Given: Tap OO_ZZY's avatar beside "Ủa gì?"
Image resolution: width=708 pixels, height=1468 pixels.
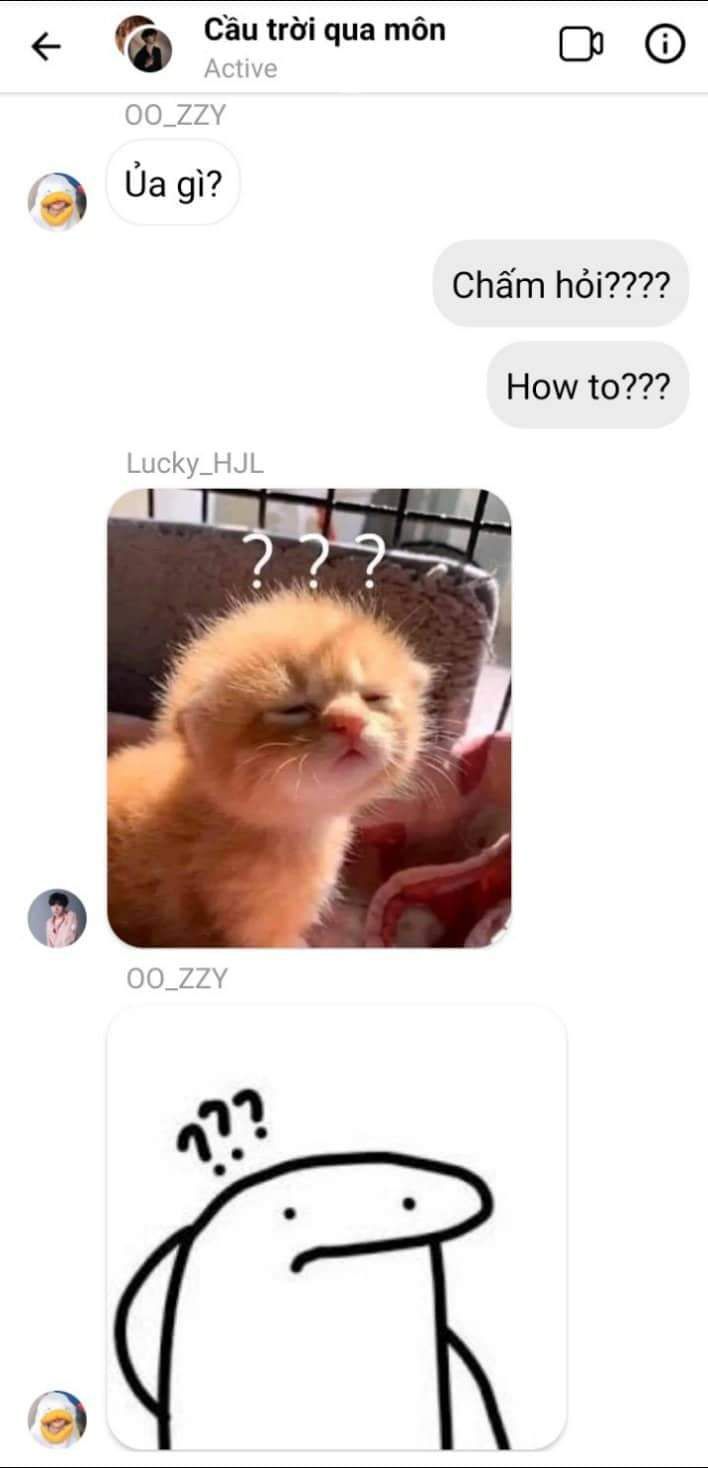Looking at the screenshot, I should [57, 201].
